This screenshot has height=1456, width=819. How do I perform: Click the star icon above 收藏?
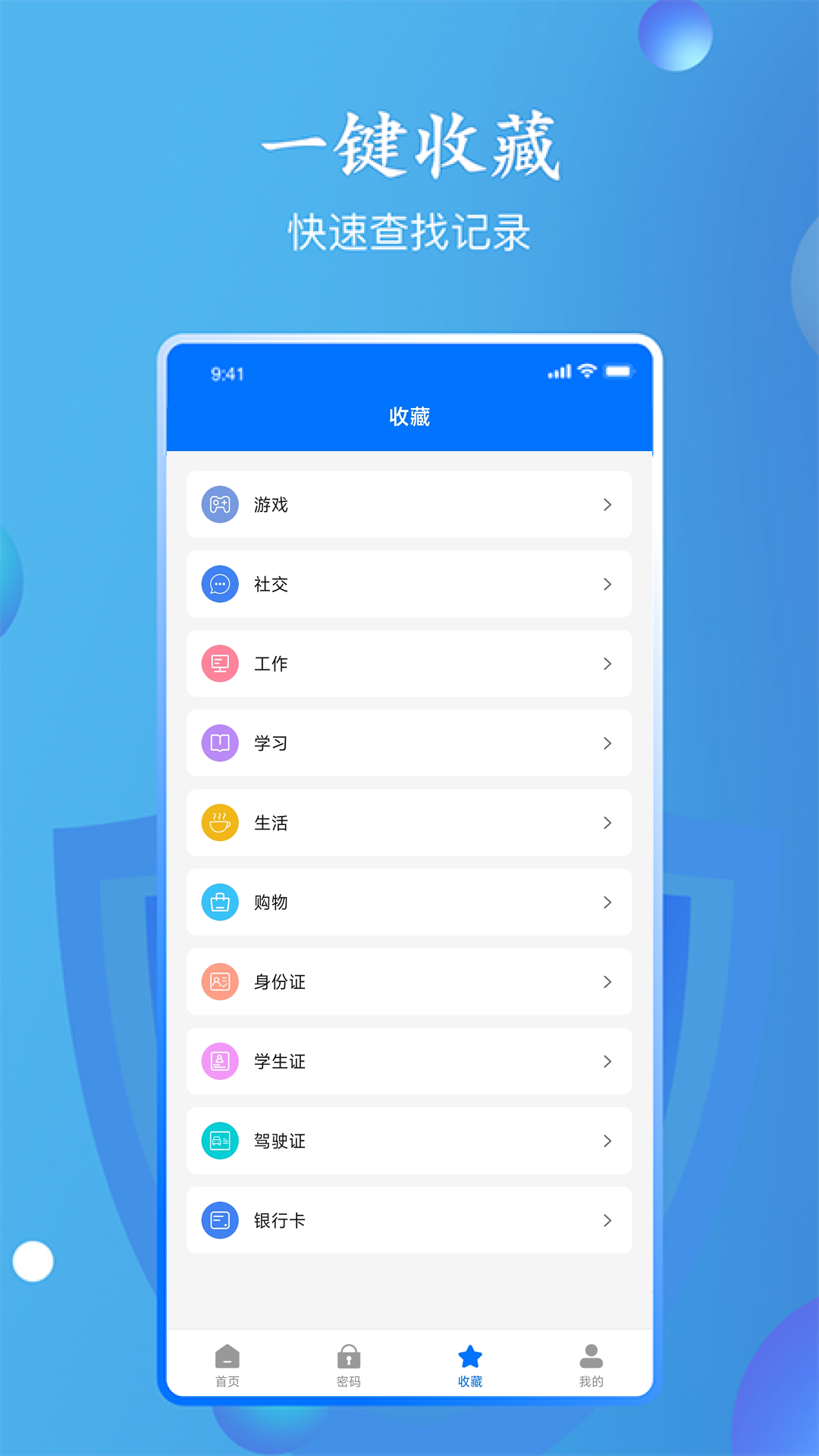pos(471,1354)
